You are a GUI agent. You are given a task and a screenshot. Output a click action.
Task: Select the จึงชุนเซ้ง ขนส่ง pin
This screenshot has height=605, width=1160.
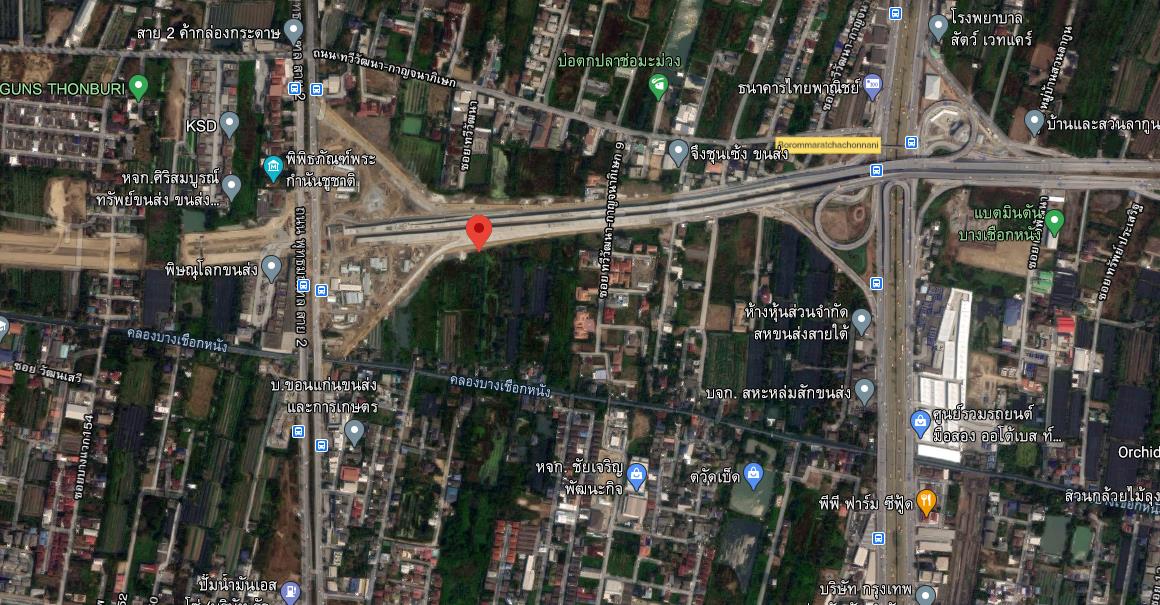click(x=678, y=153)
